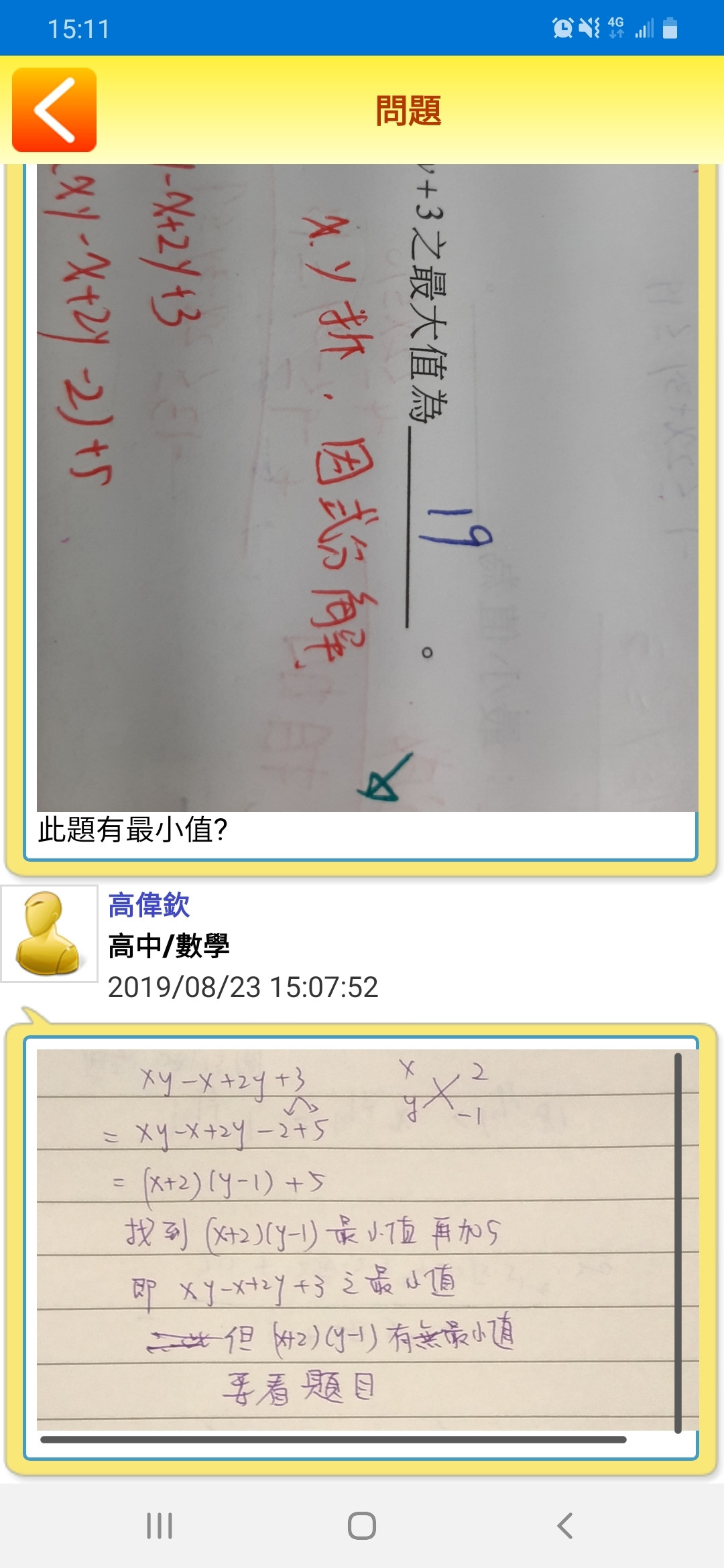Open the handwritten answer image
The image size is (724, 1568).
point(367,1240)
